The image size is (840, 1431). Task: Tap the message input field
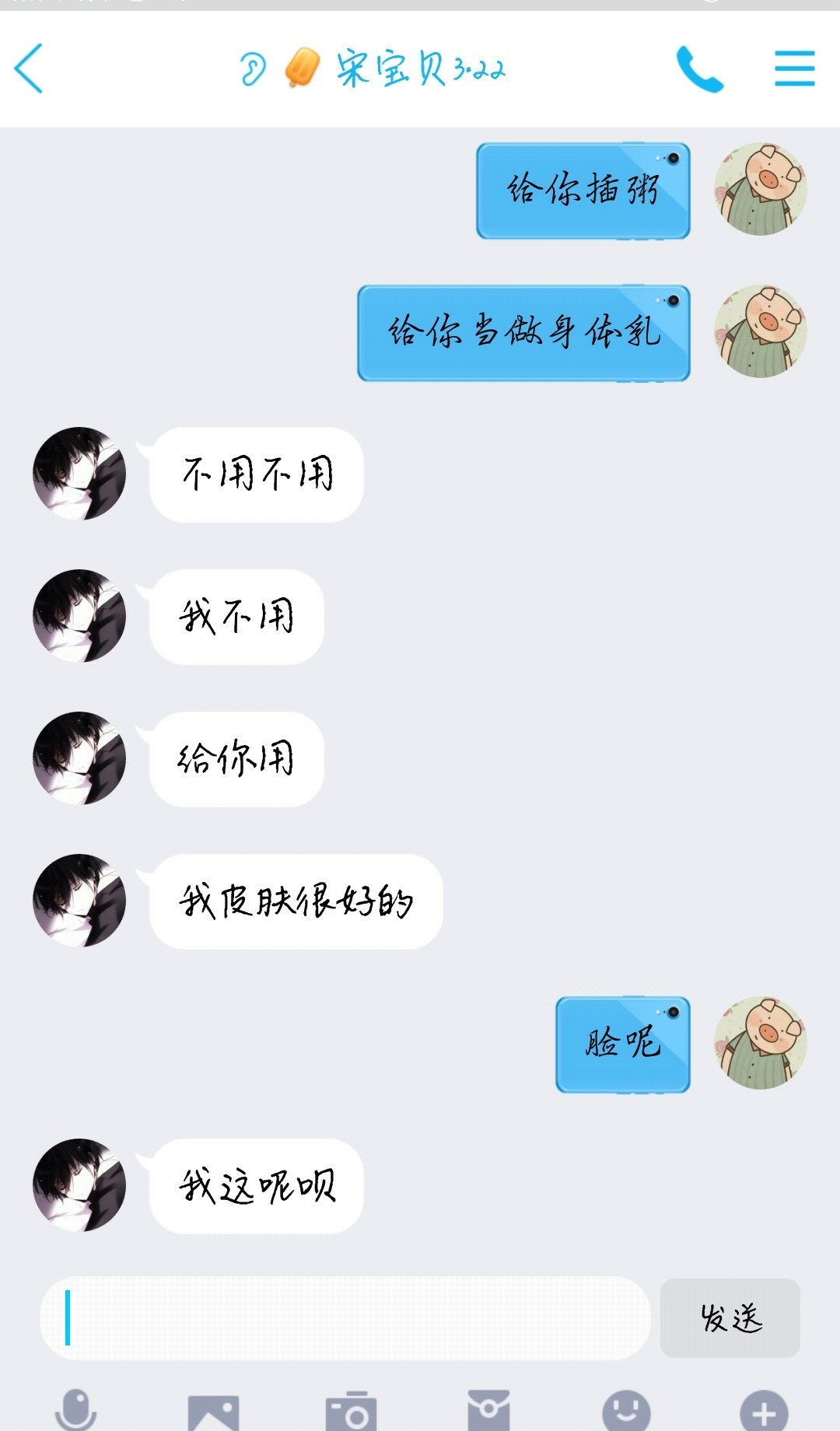tap(345, 1317)
